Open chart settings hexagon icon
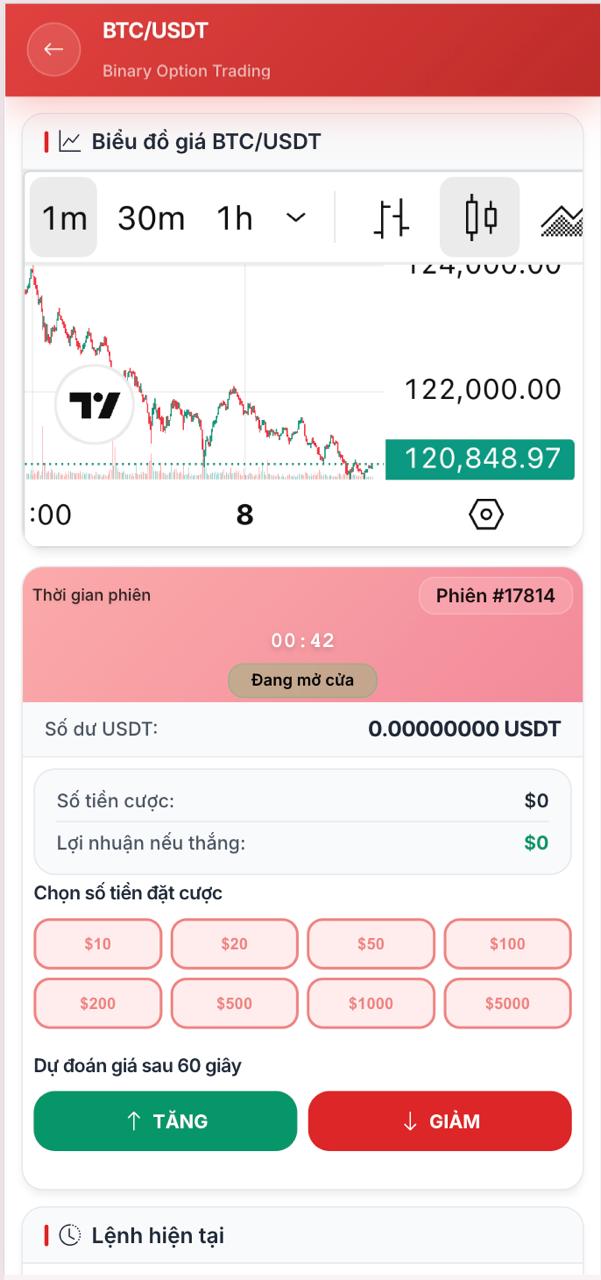The width and height of the screenshot is (601, 1280). [x=486, y=514]
